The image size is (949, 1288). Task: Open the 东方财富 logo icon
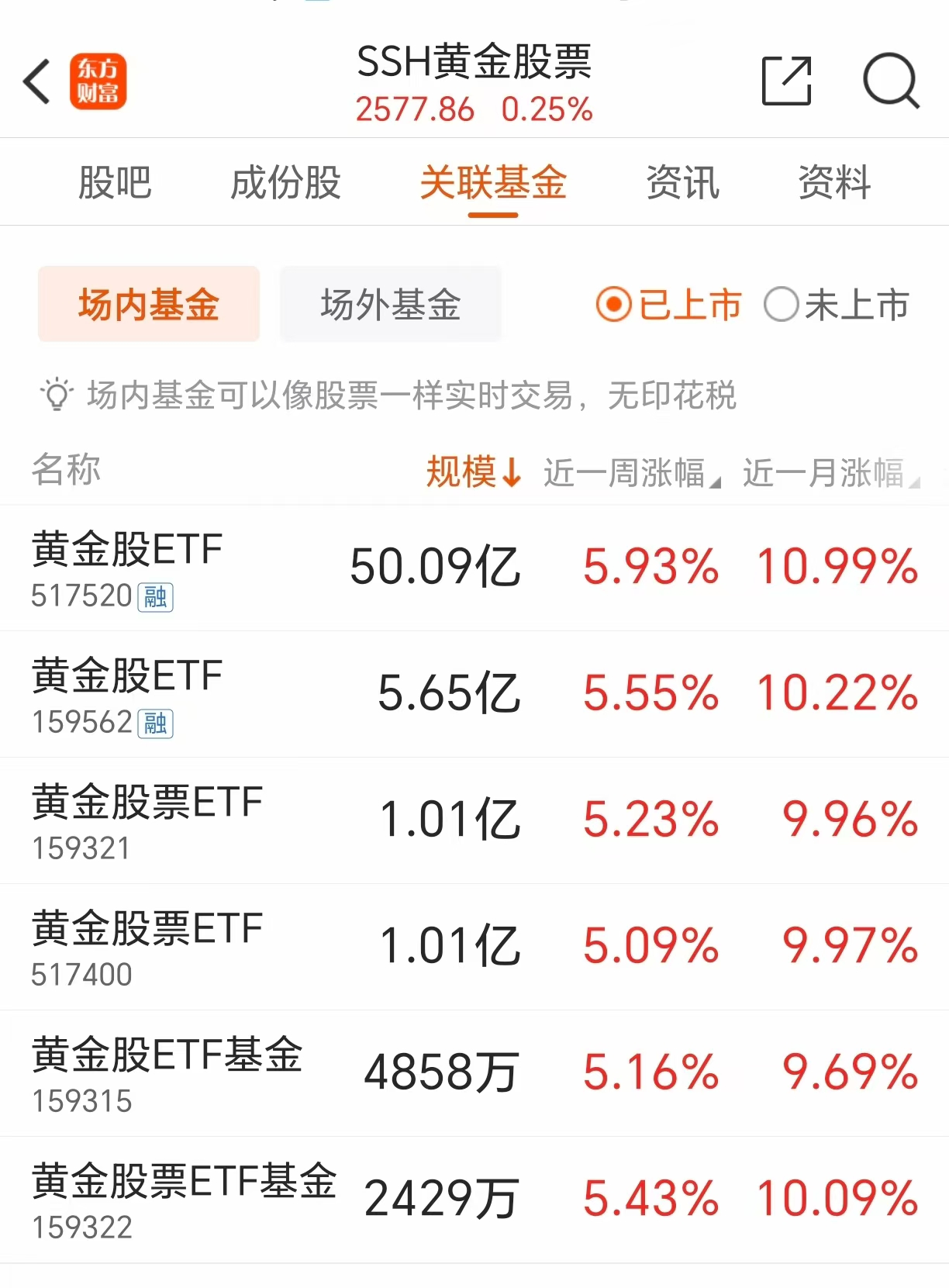[x=102, y=81]
